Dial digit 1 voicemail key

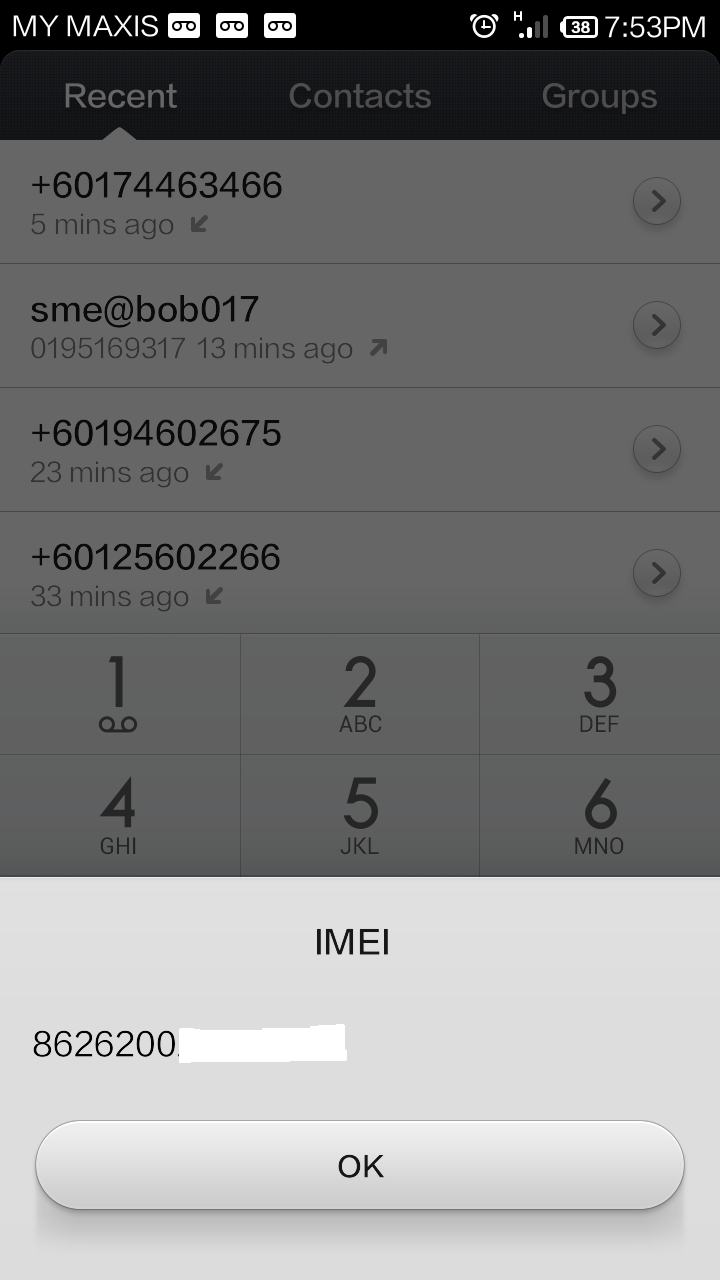click(x=120, y=694)
